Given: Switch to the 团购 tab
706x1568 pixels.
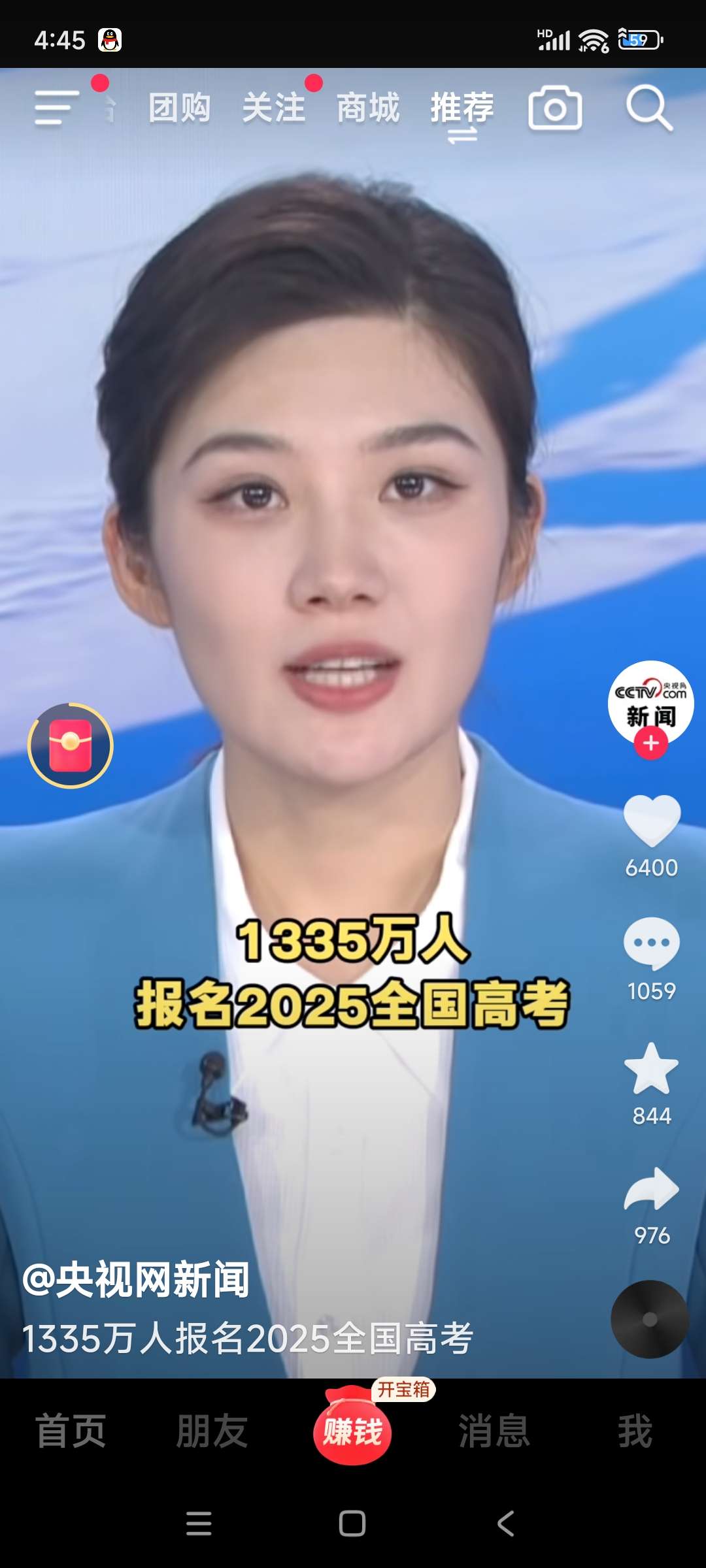Looking at the screenshot, I should point(179,108).
